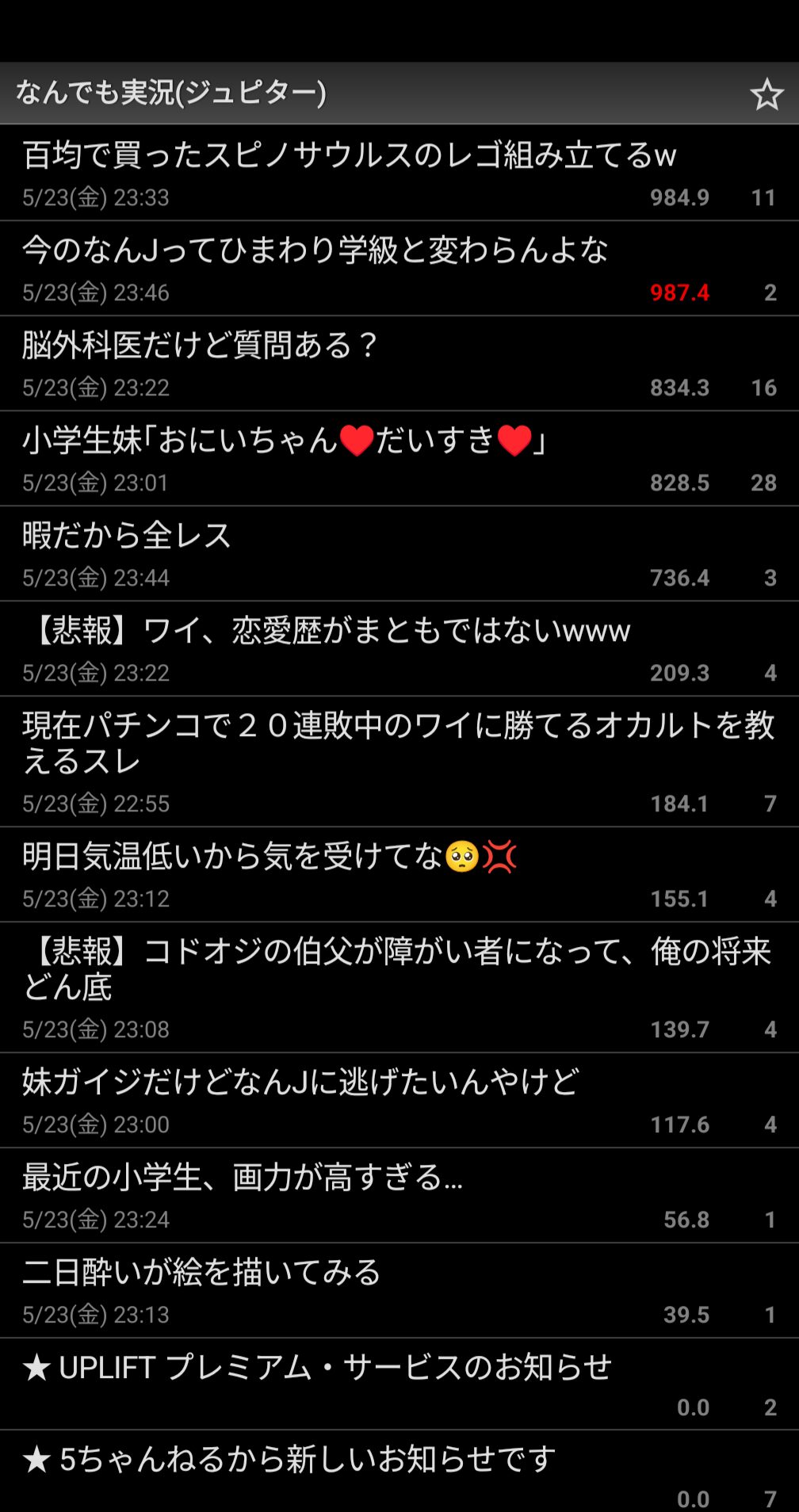Open the thread 妹ガイジだけどなんJに逃げたい
This screenshot has height=1512, width=799.
399,1101
